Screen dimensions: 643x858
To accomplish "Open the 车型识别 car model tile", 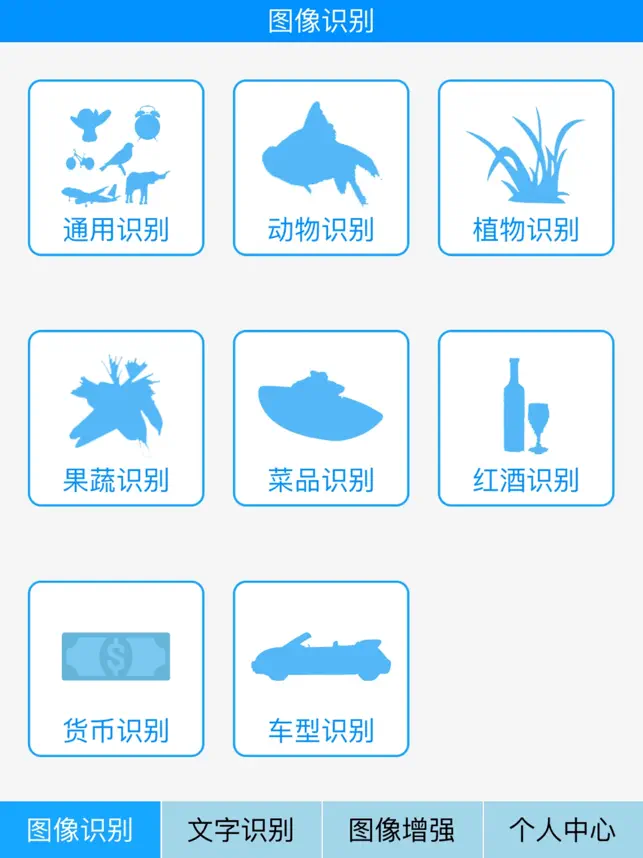I will tap(321, 669).
